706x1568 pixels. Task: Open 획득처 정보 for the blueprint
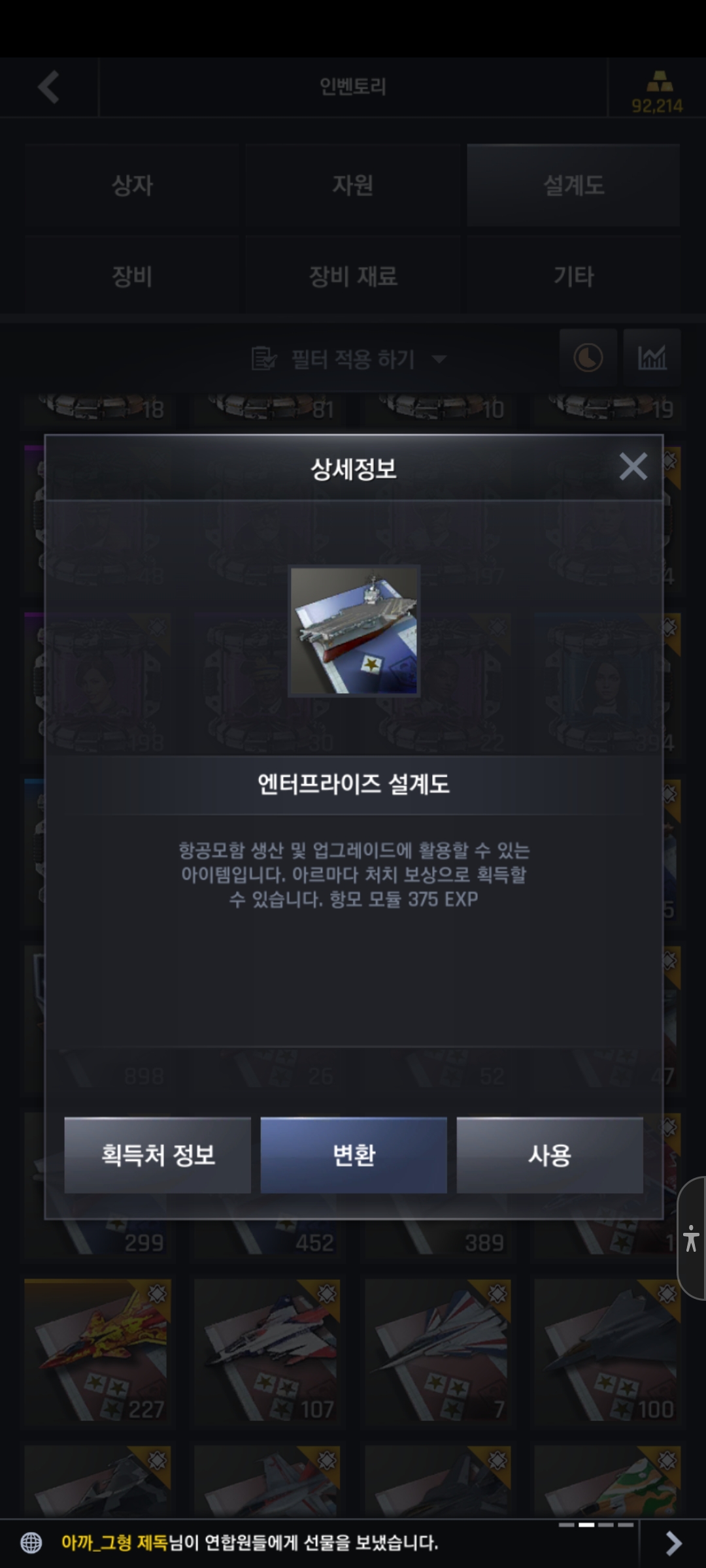(158, 1155)
